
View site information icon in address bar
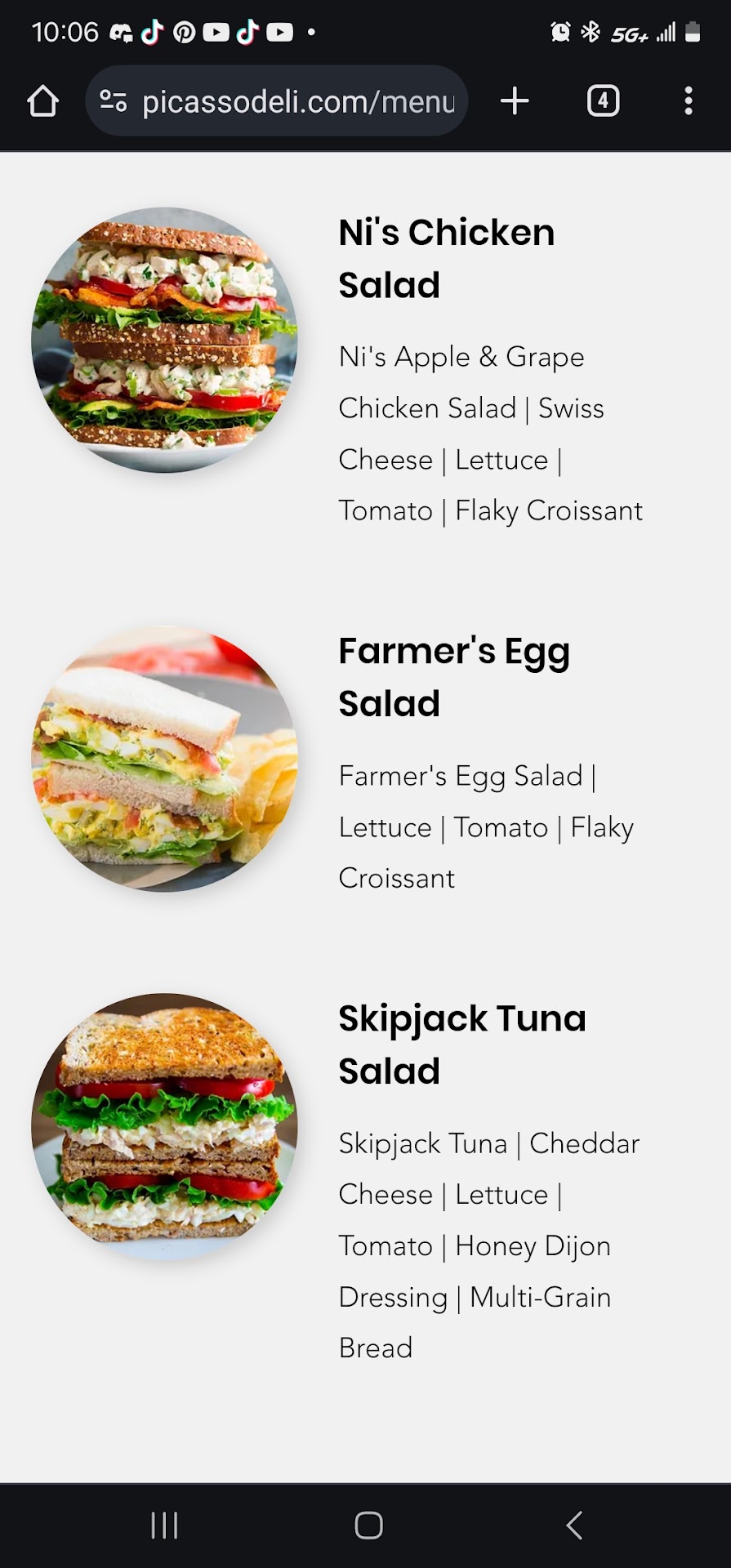coord(113,101)
